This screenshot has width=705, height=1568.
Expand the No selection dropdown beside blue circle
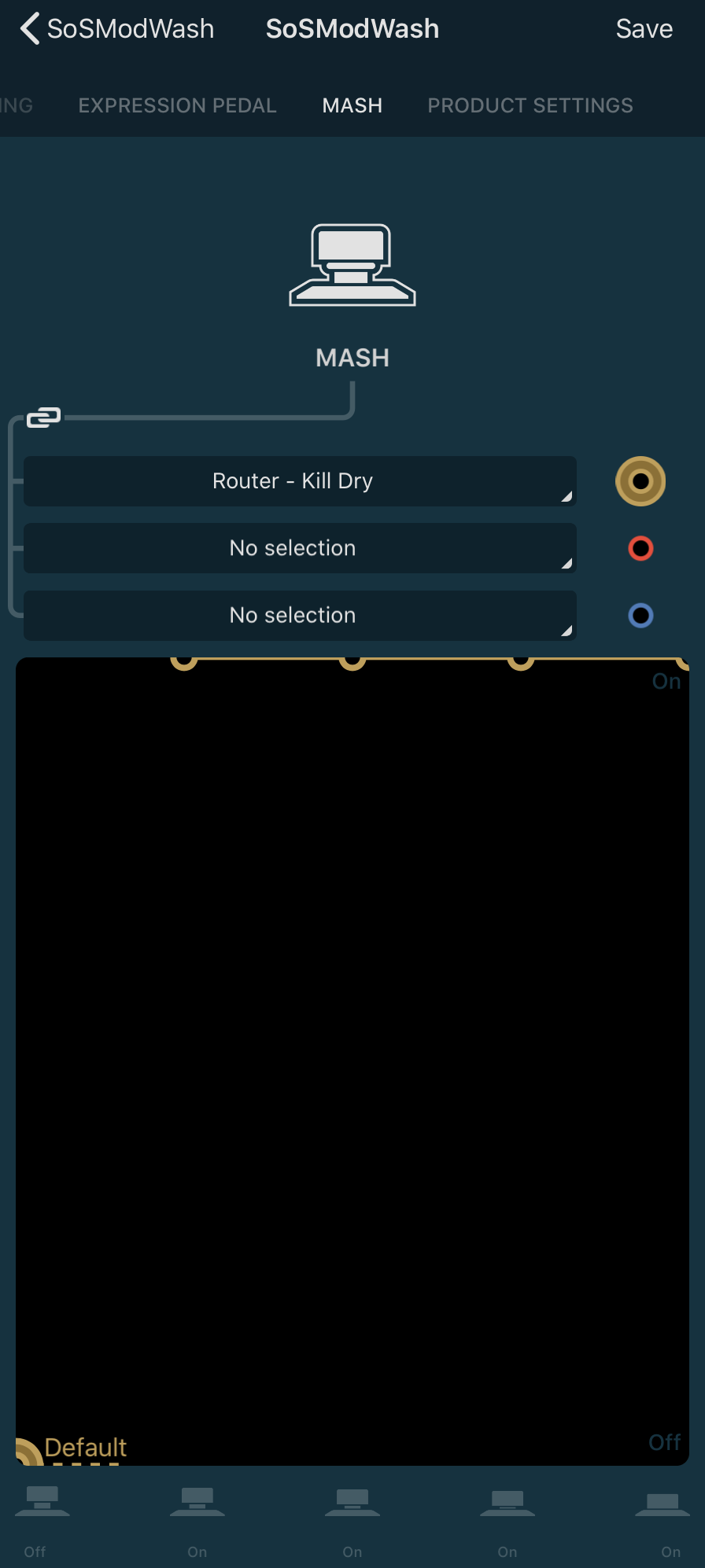click(x=300, y=615)
